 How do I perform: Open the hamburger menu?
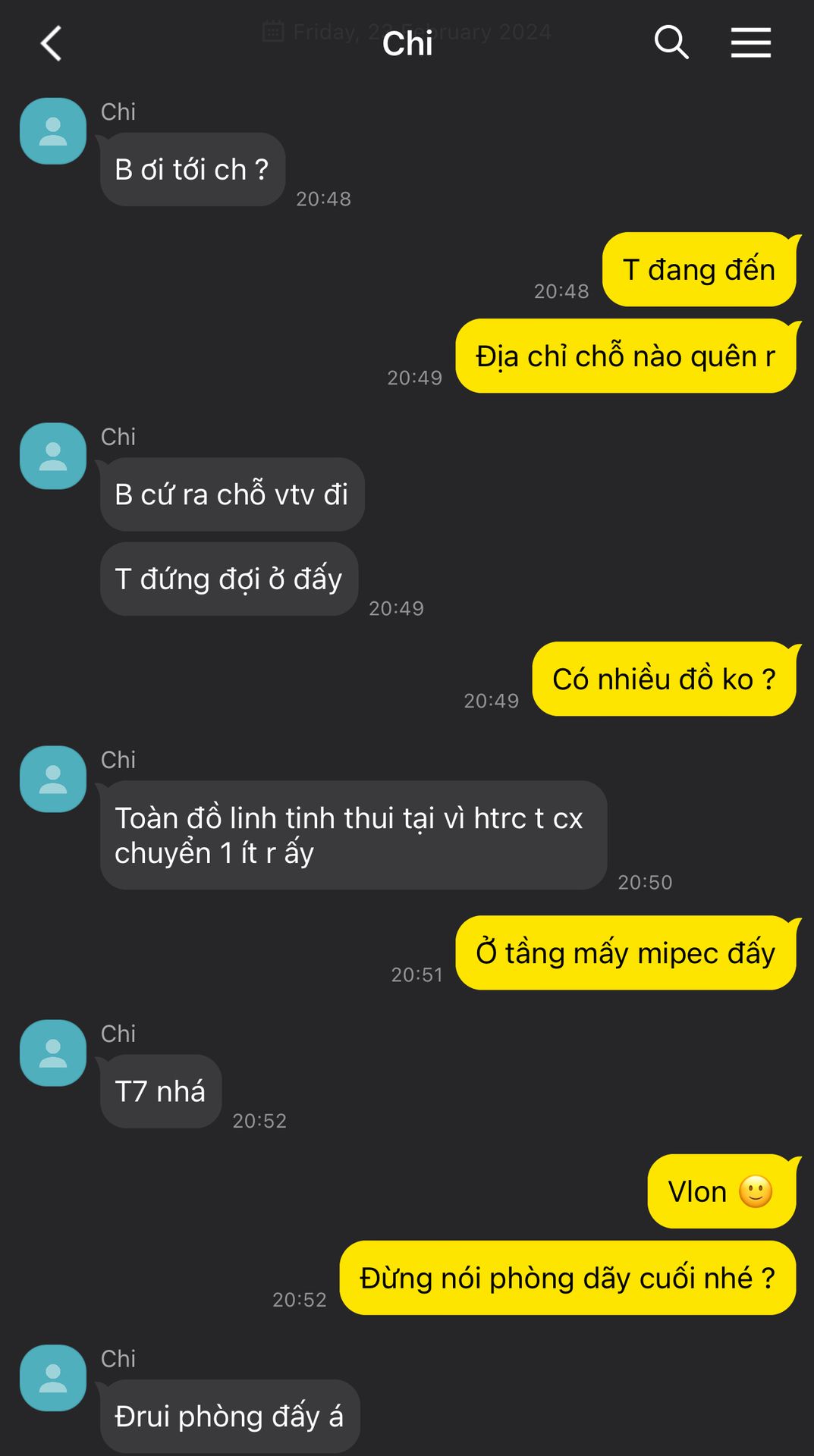(750, 42)
